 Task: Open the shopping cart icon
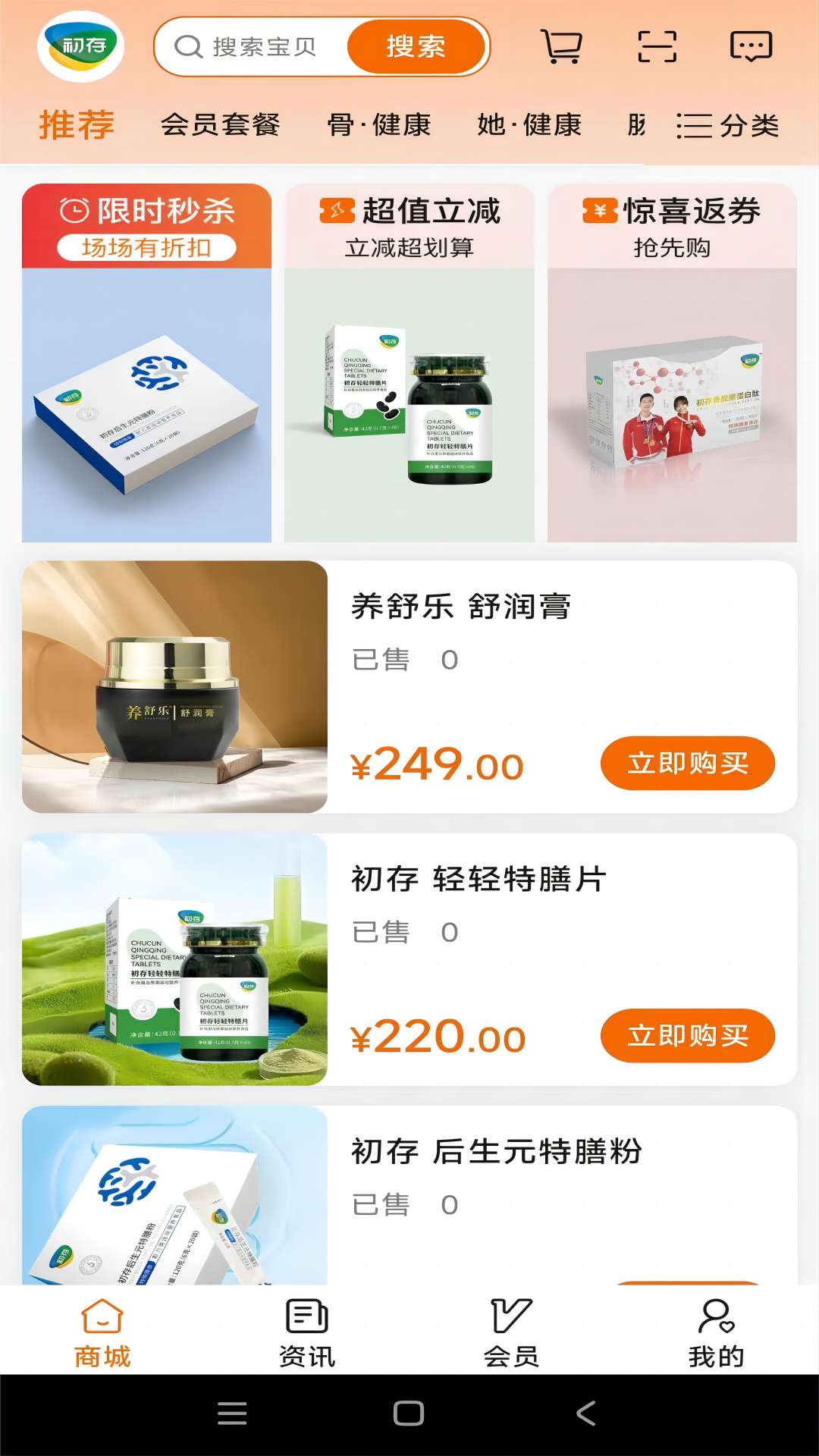point(560,47)
